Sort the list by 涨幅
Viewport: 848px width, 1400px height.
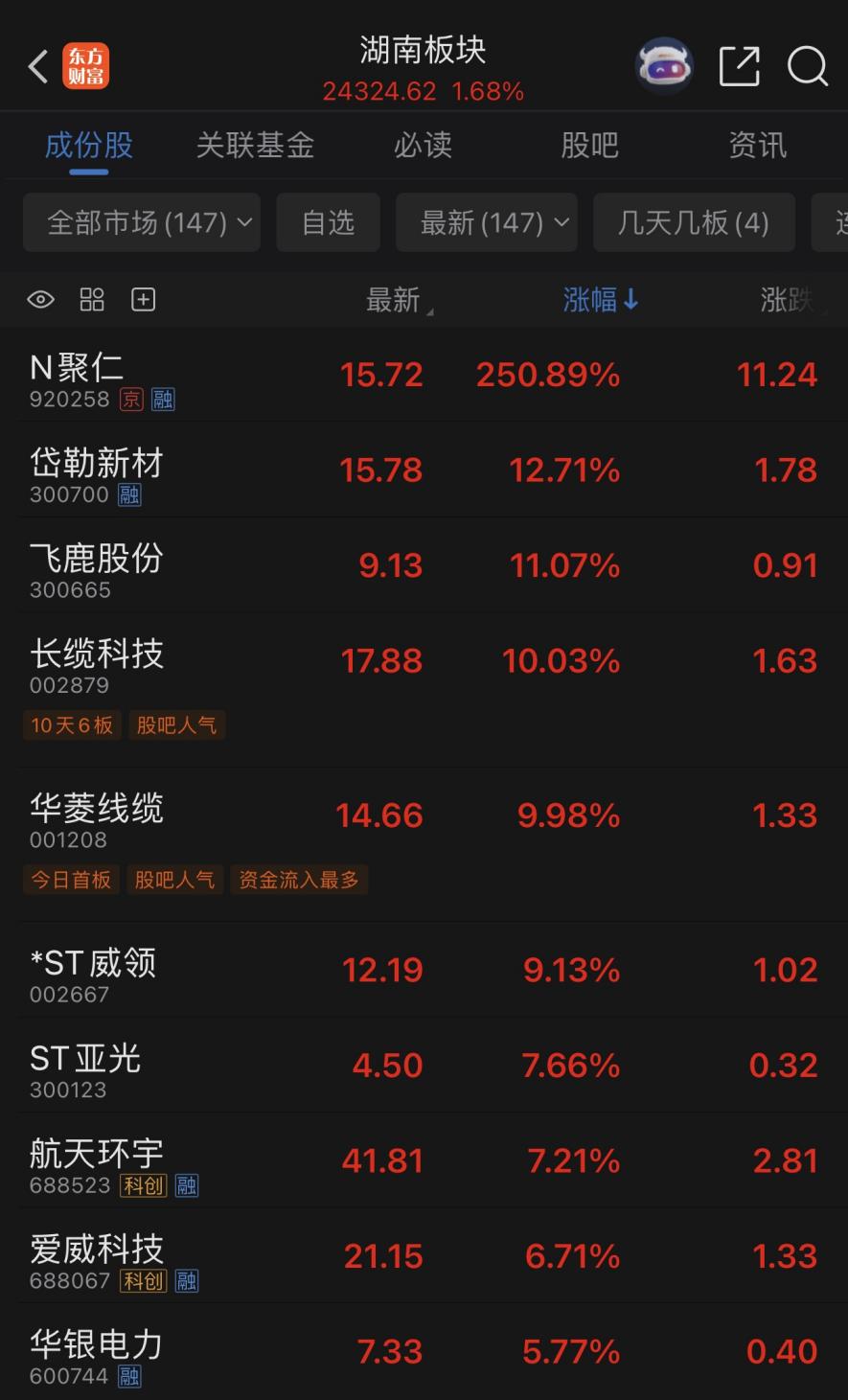(x=600, y=300)
